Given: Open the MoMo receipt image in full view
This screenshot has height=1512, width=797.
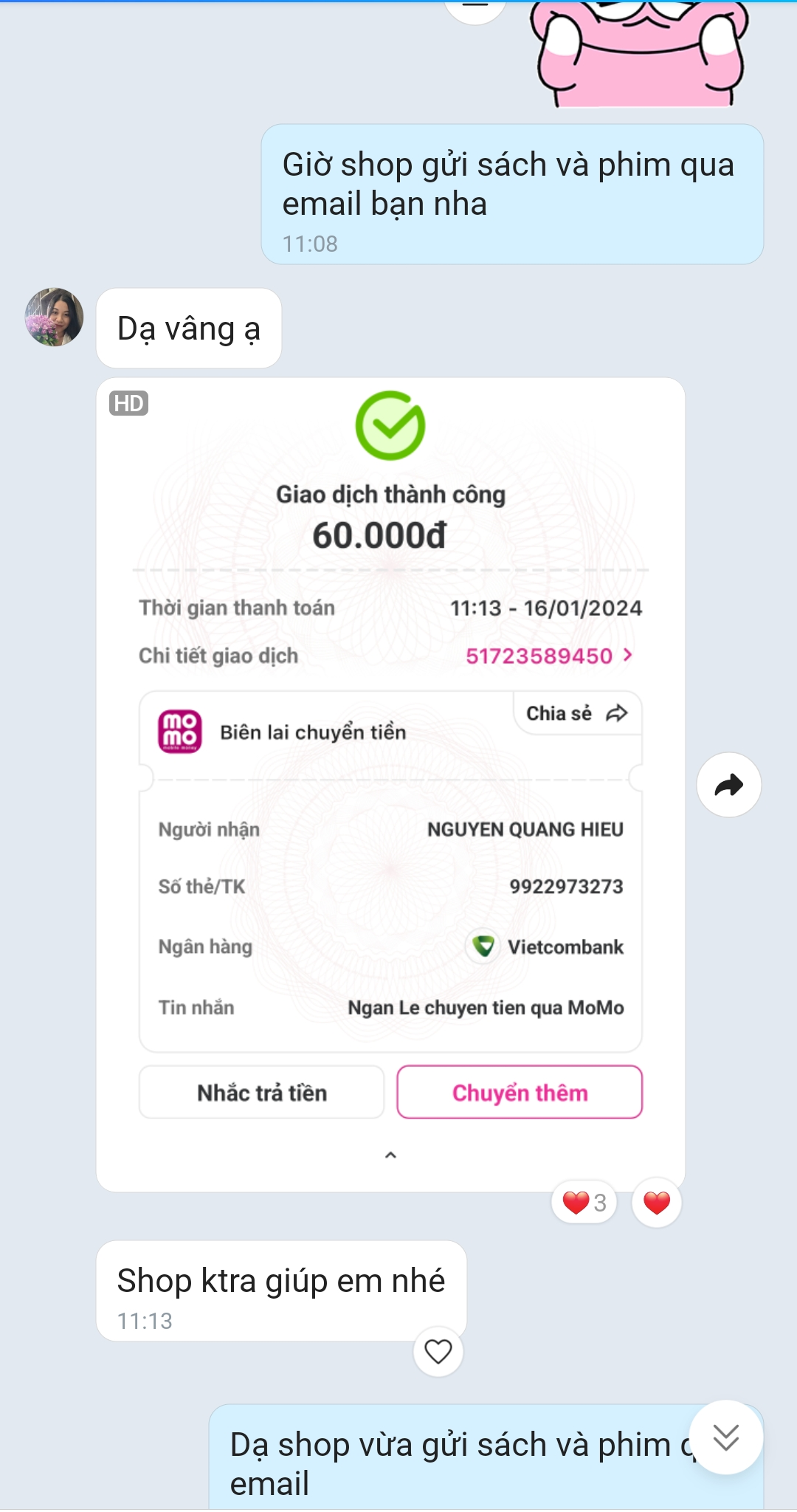Looking at the screenshot, I should pyautogui.click(x=390, y=783).
